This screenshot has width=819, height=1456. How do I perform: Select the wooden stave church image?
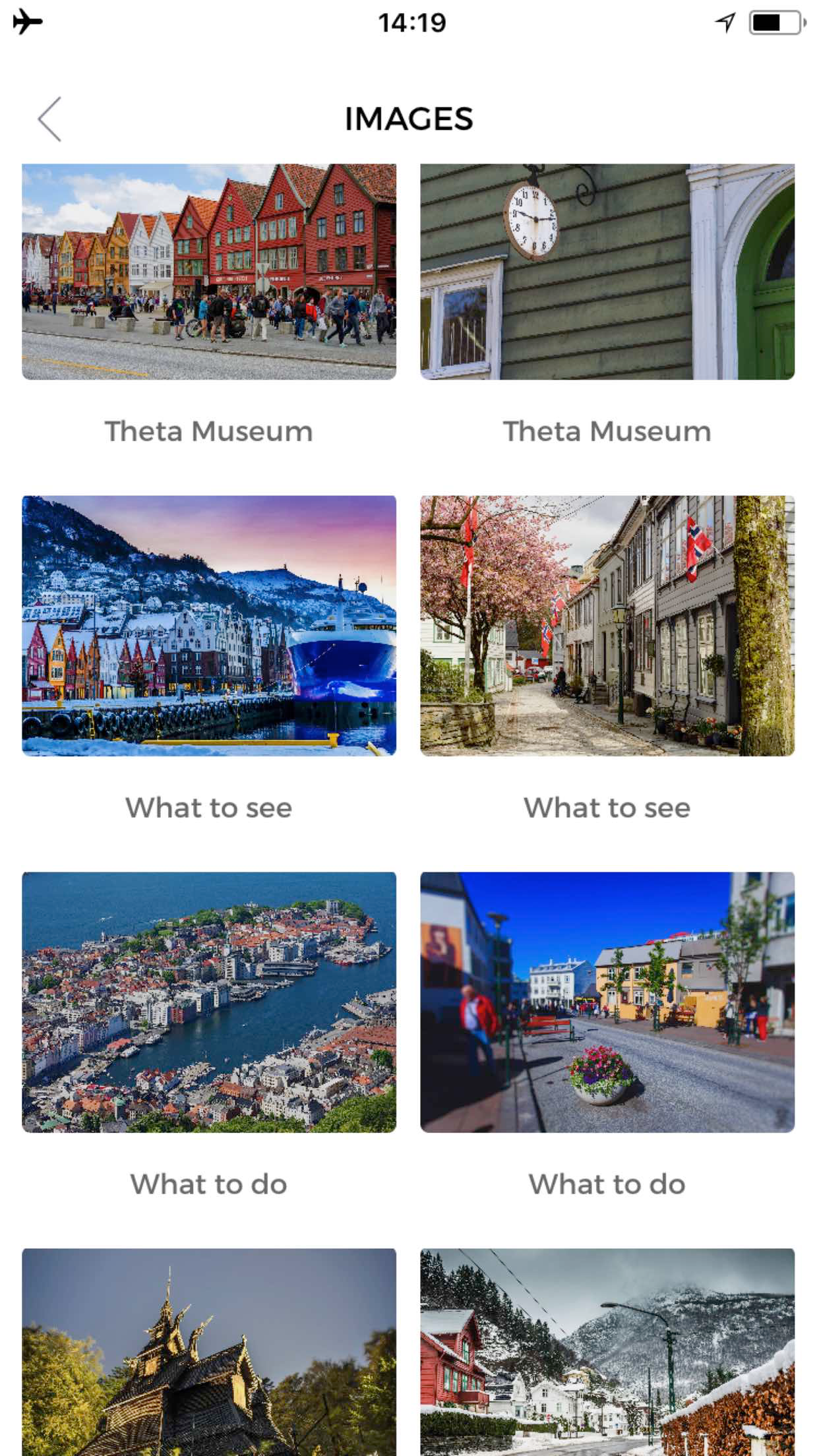coord(209,1352)
